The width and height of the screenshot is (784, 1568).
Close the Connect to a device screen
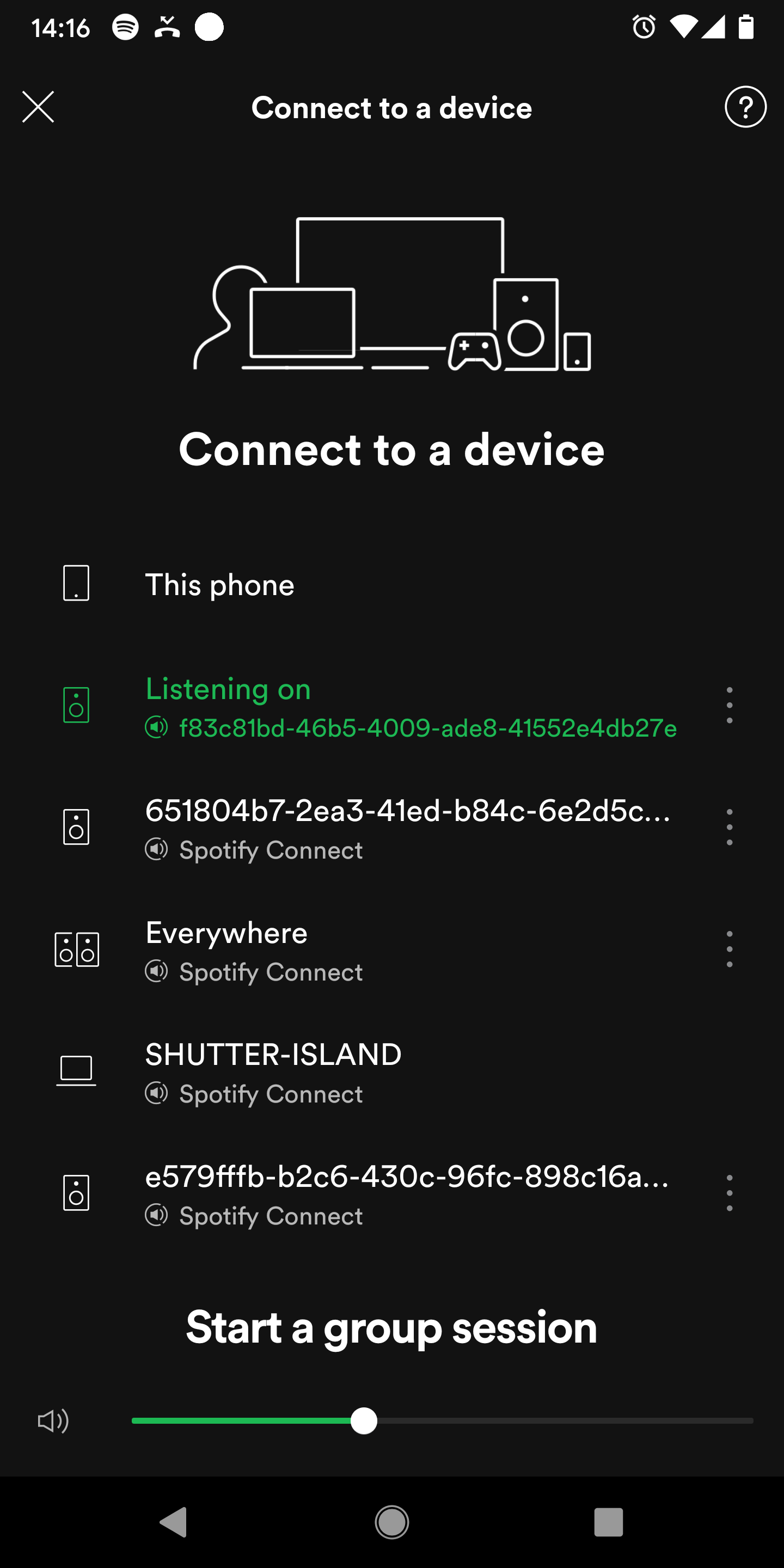38,107
